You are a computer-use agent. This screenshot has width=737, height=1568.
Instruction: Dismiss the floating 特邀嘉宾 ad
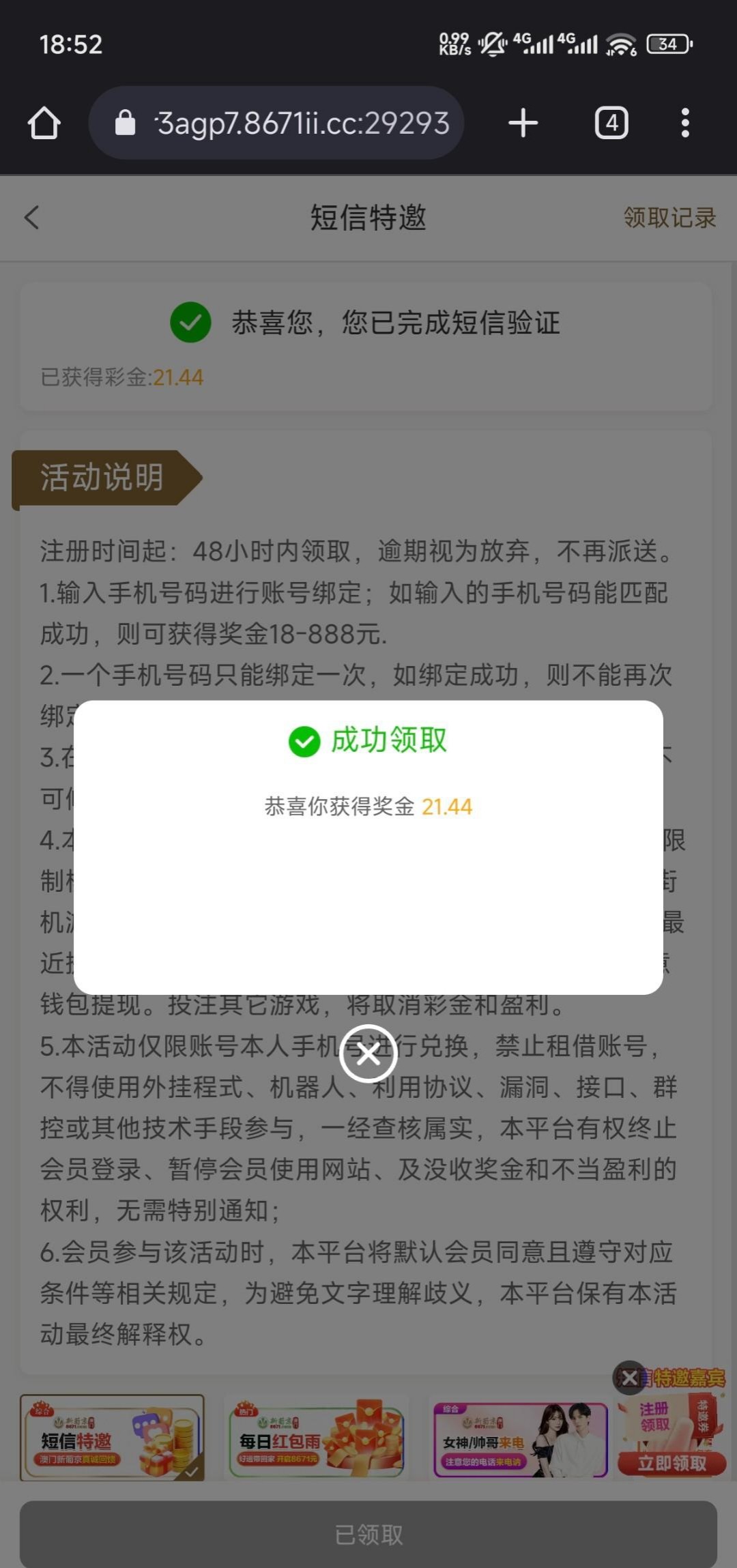click(x=629, y=1378)
